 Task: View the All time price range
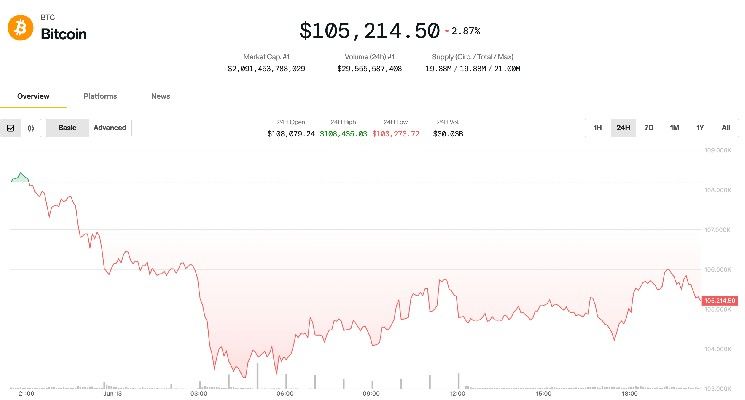(x=725, y=128)
